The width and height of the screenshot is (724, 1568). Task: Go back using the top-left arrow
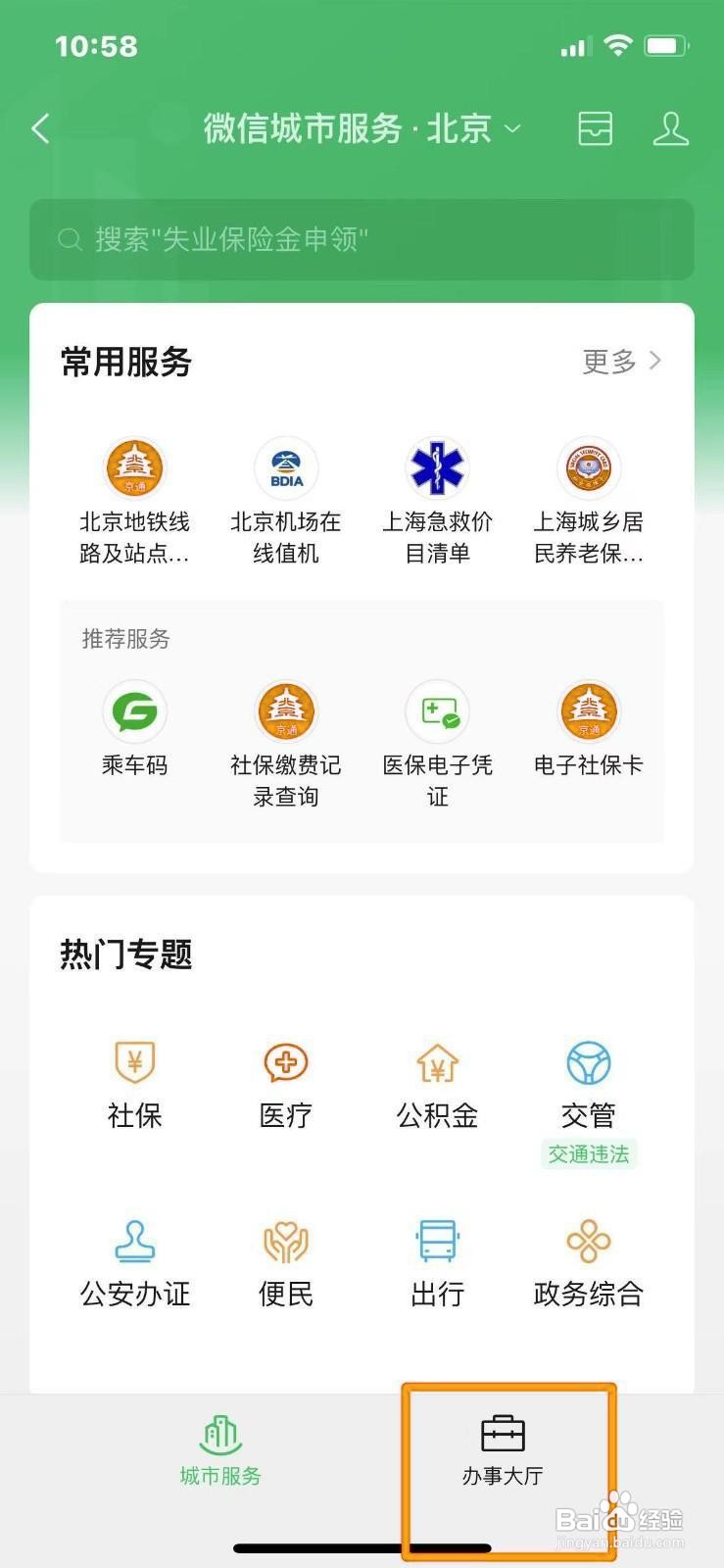pyautogui.click(x=40, y=128)
